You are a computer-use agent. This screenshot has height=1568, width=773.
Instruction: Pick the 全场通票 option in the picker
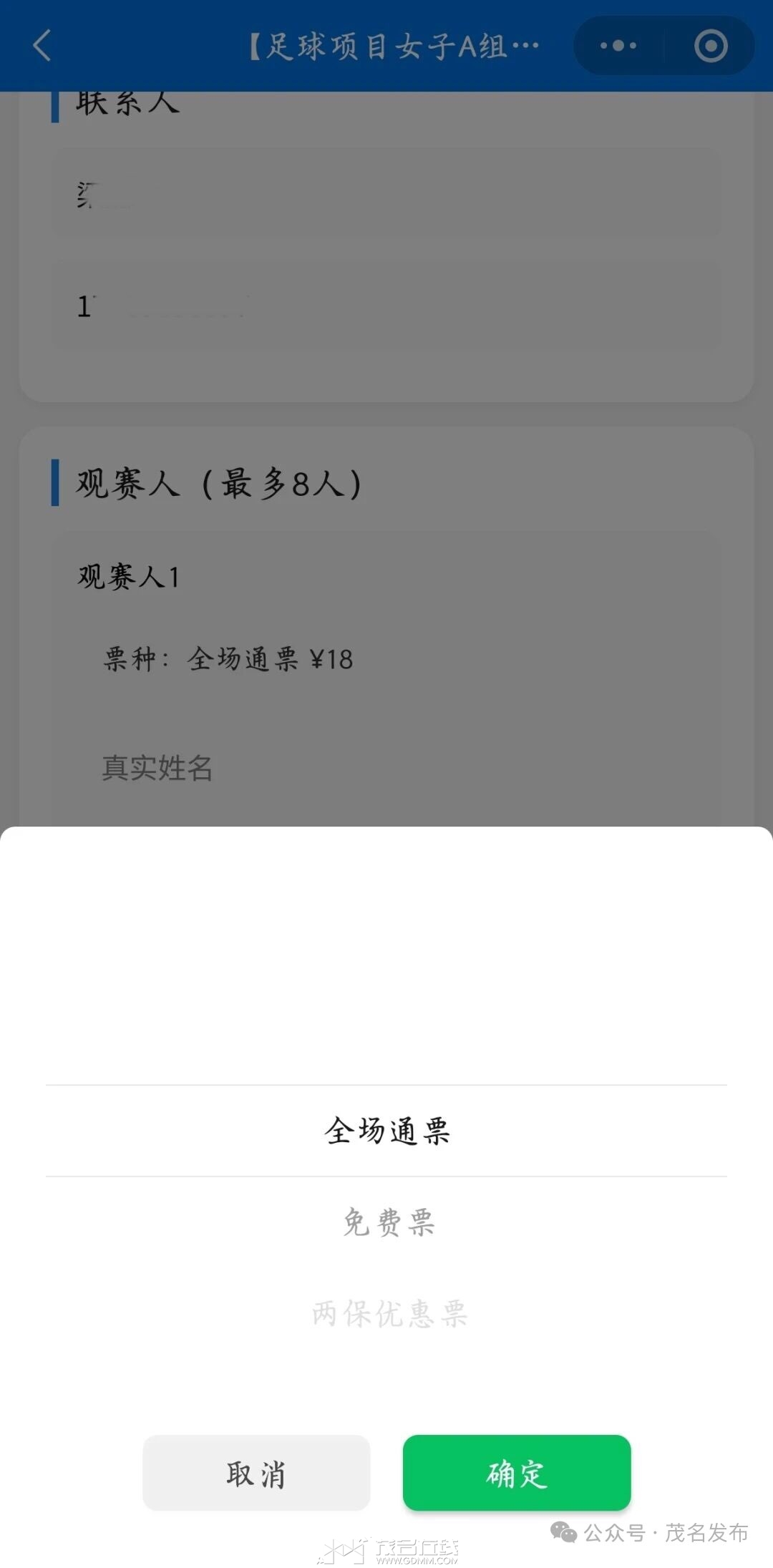(x=386, y=1131)
